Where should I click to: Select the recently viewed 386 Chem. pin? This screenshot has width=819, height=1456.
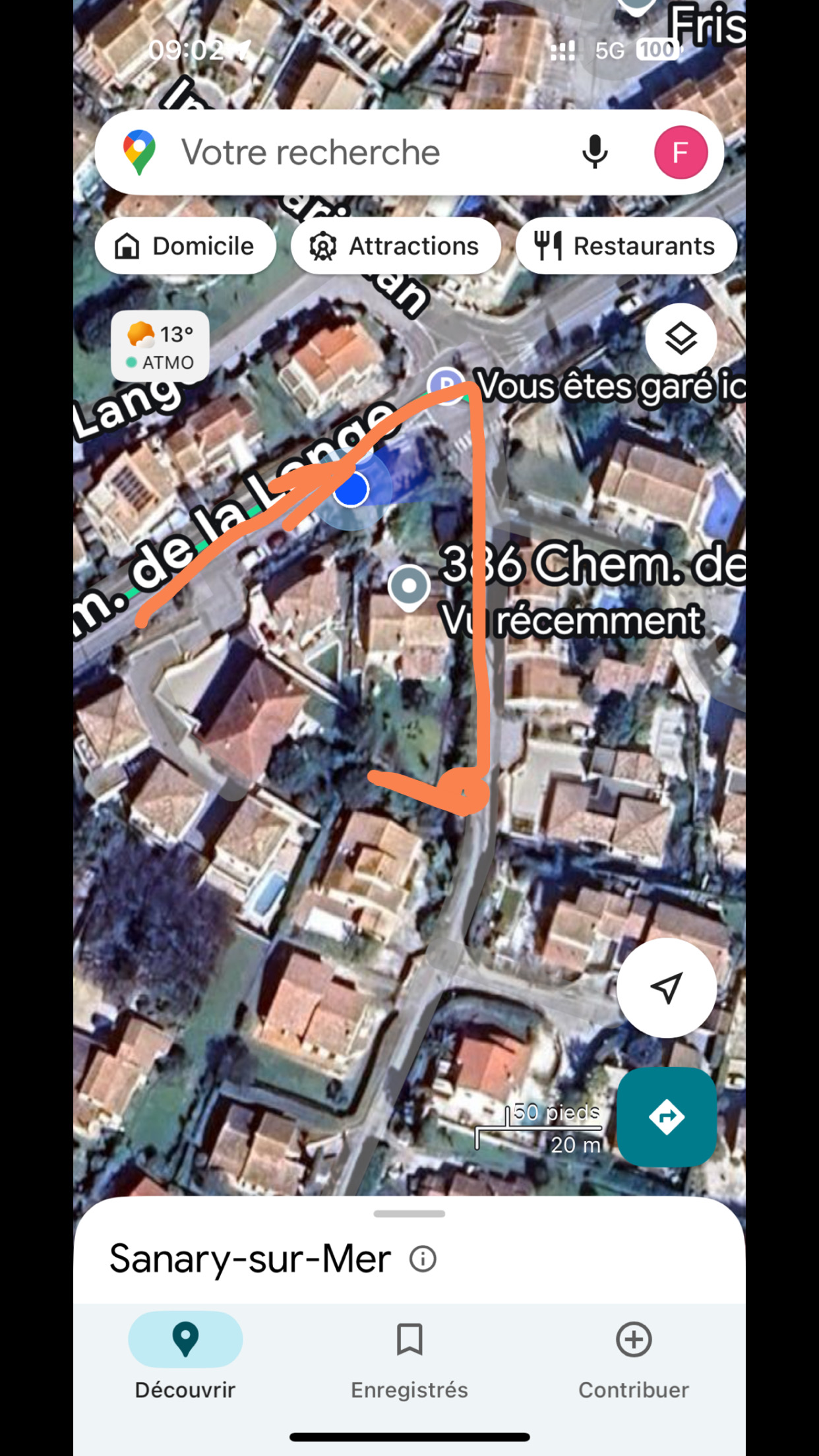point(409,586)
